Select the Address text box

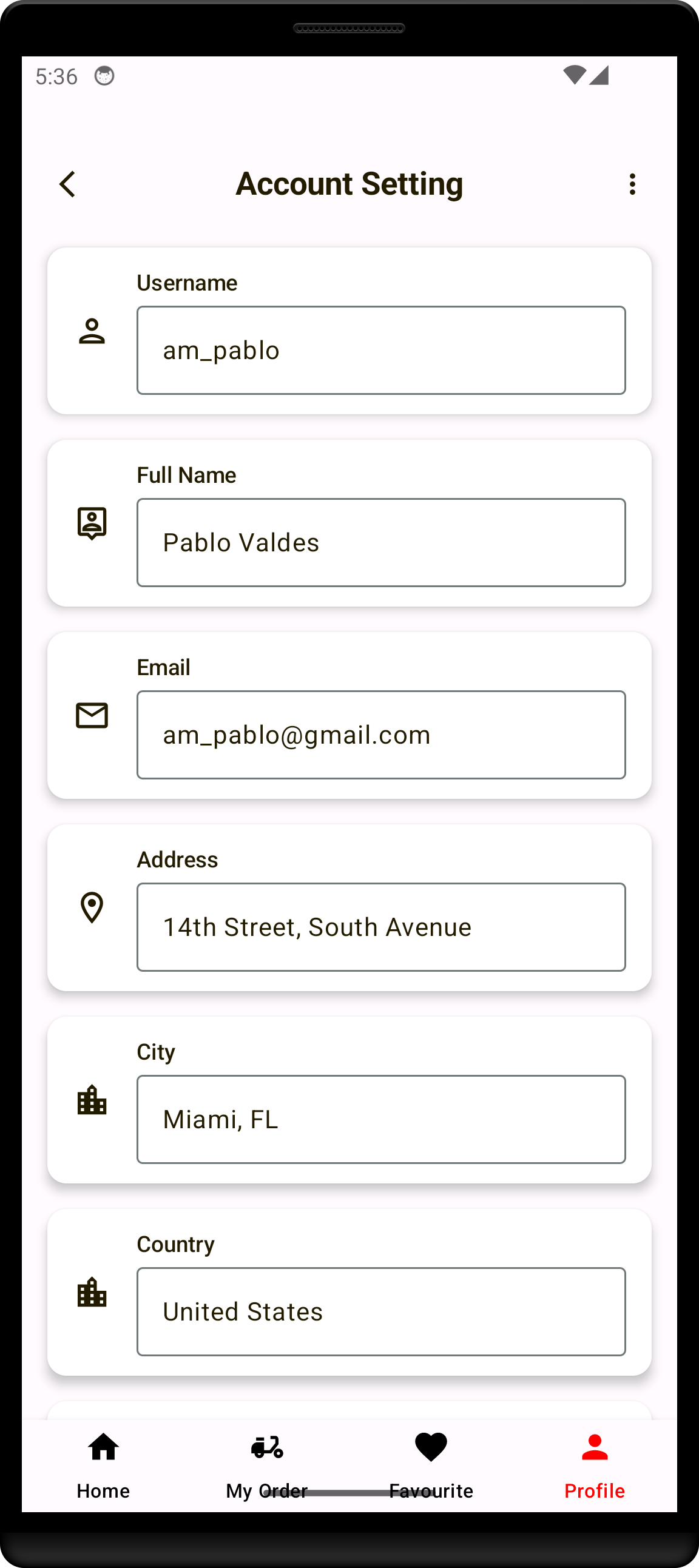pos(380,927)
